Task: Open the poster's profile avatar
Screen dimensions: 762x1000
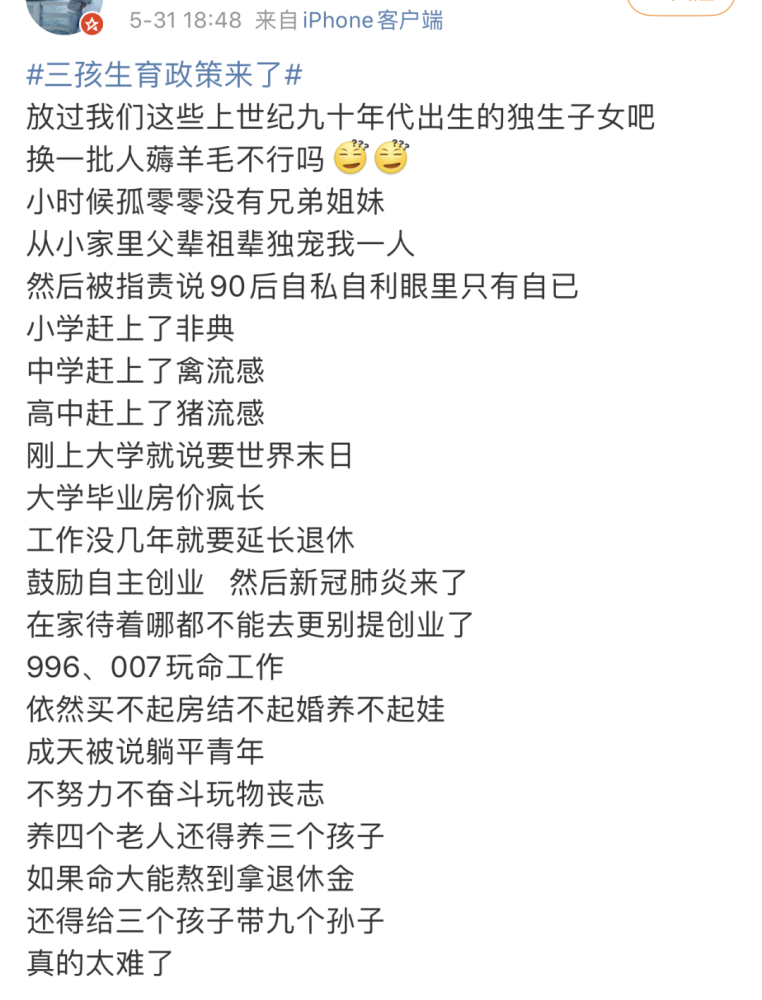Action: [x=62, y=12]
